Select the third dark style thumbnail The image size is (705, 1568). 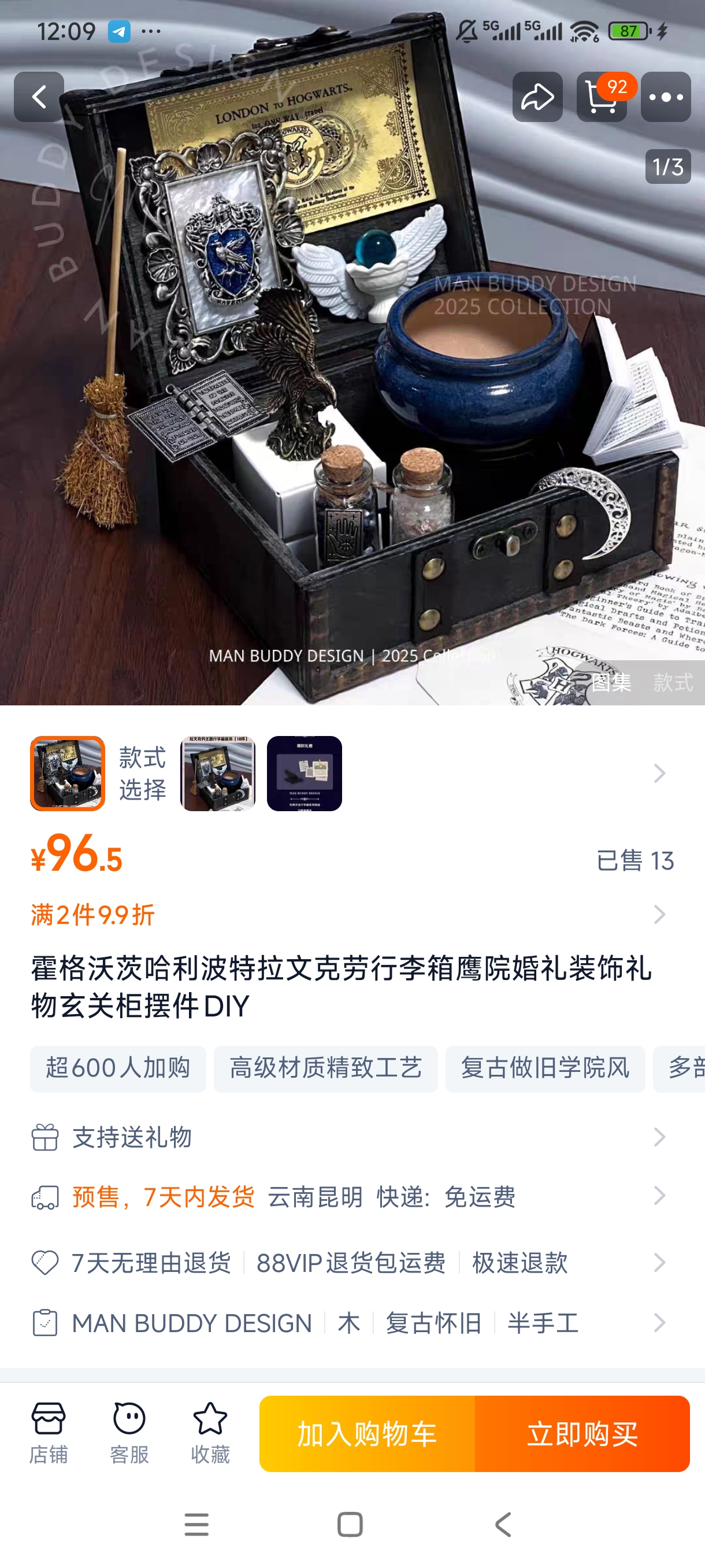[304, 773]
